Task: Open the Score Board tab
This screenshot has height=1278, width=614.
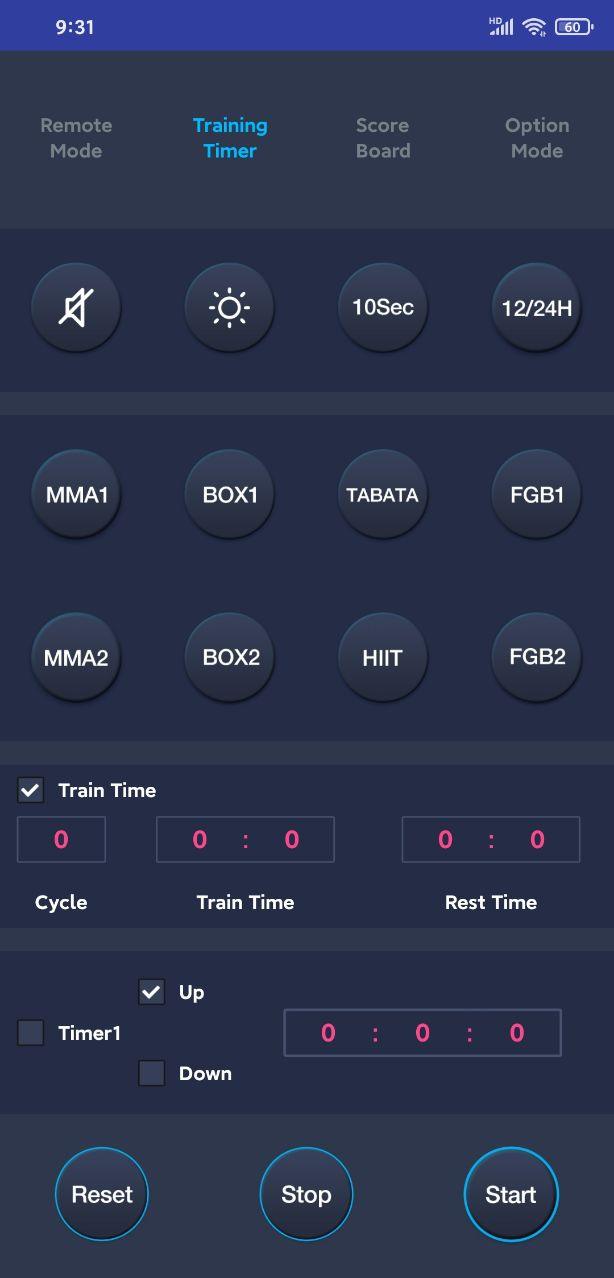Action: (383, 138)
